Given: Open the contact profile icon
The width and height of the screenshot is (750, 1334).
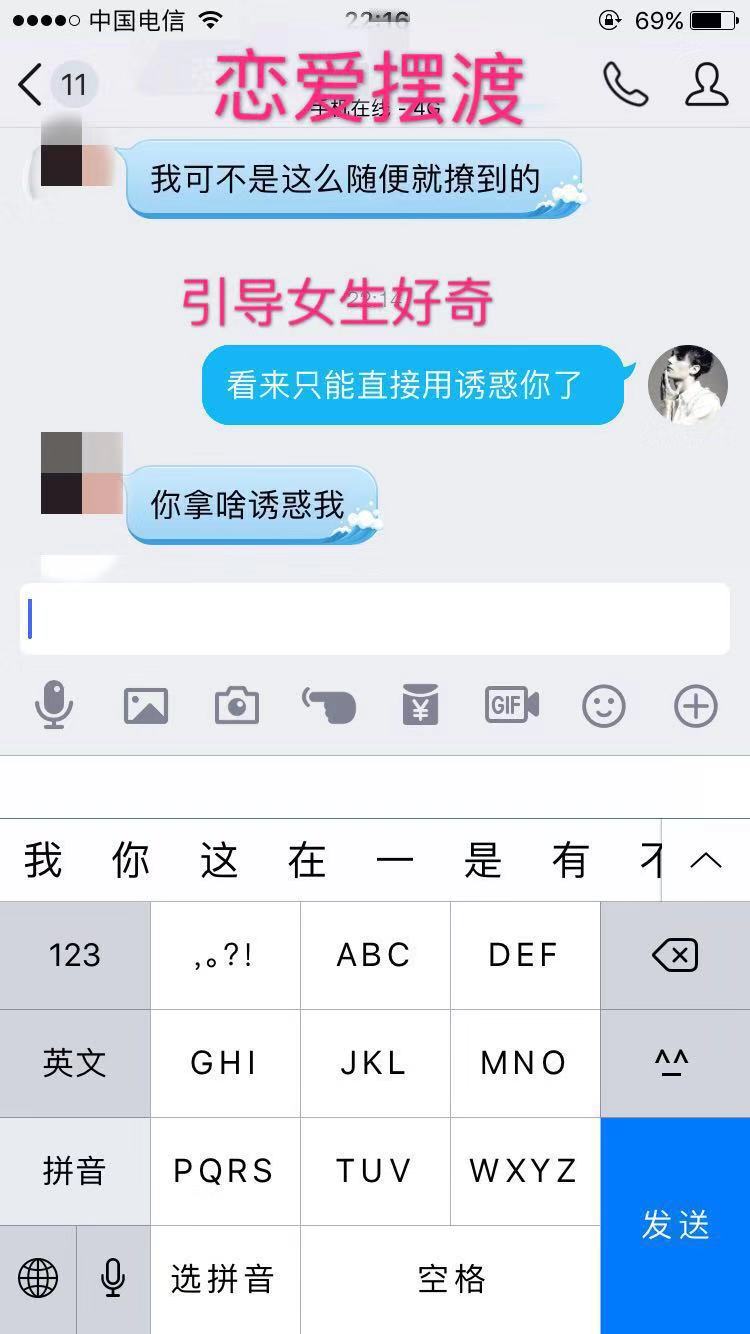Looking at the screenshot, I should 706,85.
